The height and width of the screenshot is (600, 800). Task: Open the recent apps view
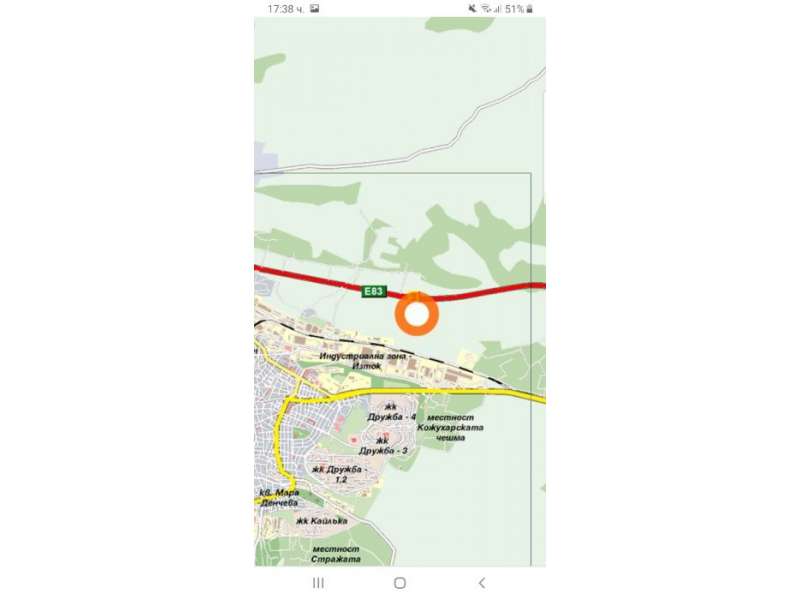click(x=318, y=582)
